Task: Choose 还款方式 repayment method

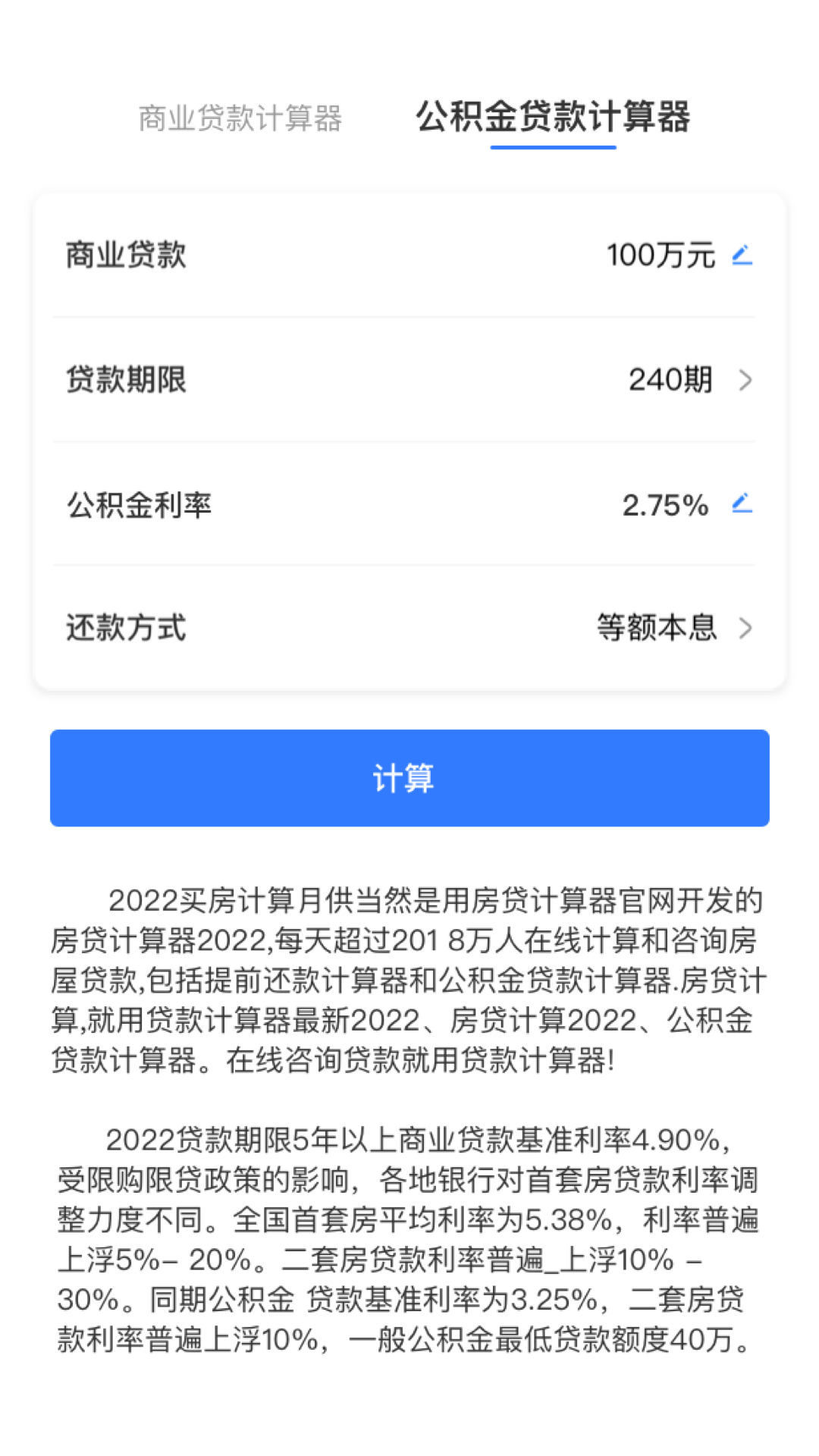Action: click(x=673, y=628)
